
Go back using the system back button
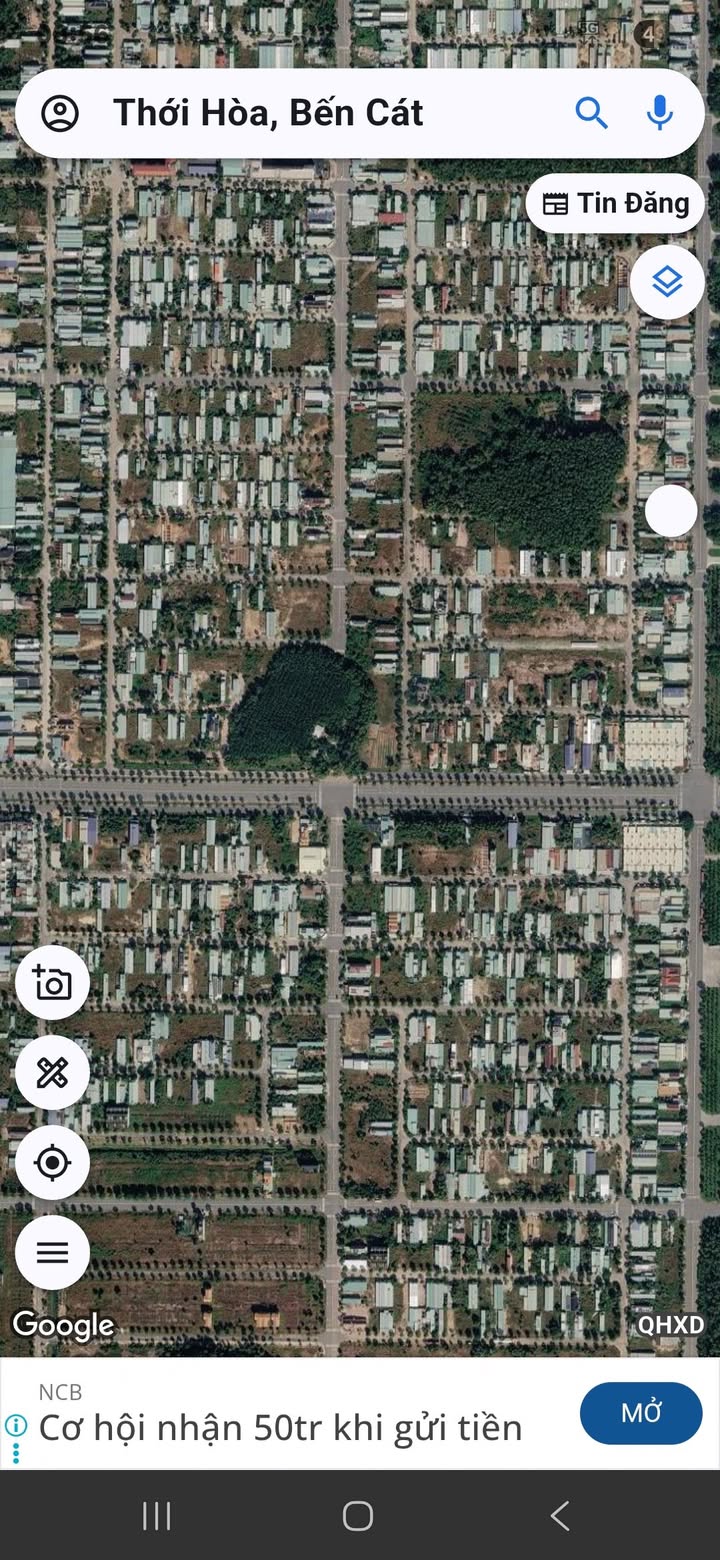(560, 1516)
